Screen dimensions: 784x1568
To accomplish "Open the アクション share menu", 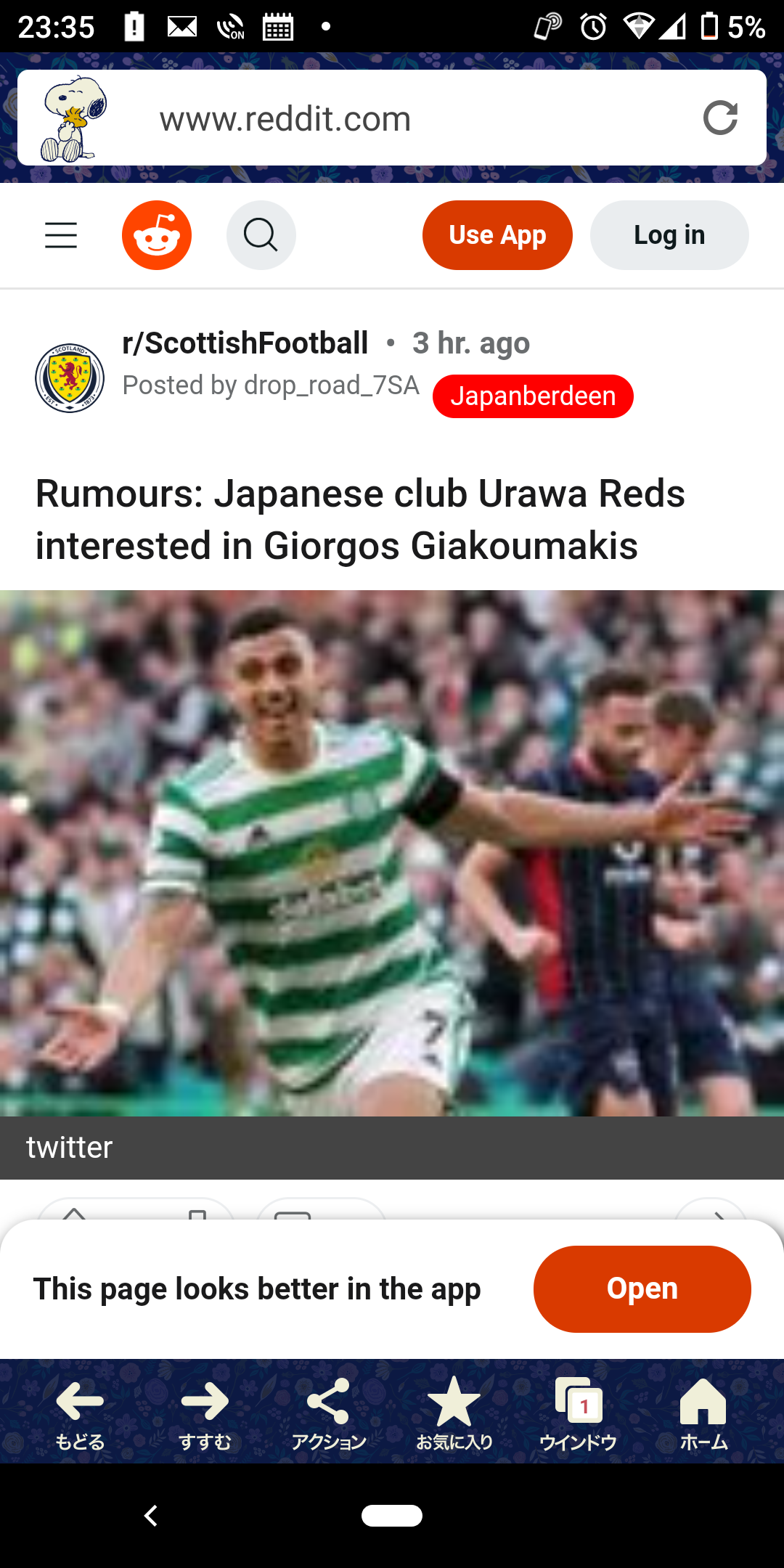I will (329, 1413).
